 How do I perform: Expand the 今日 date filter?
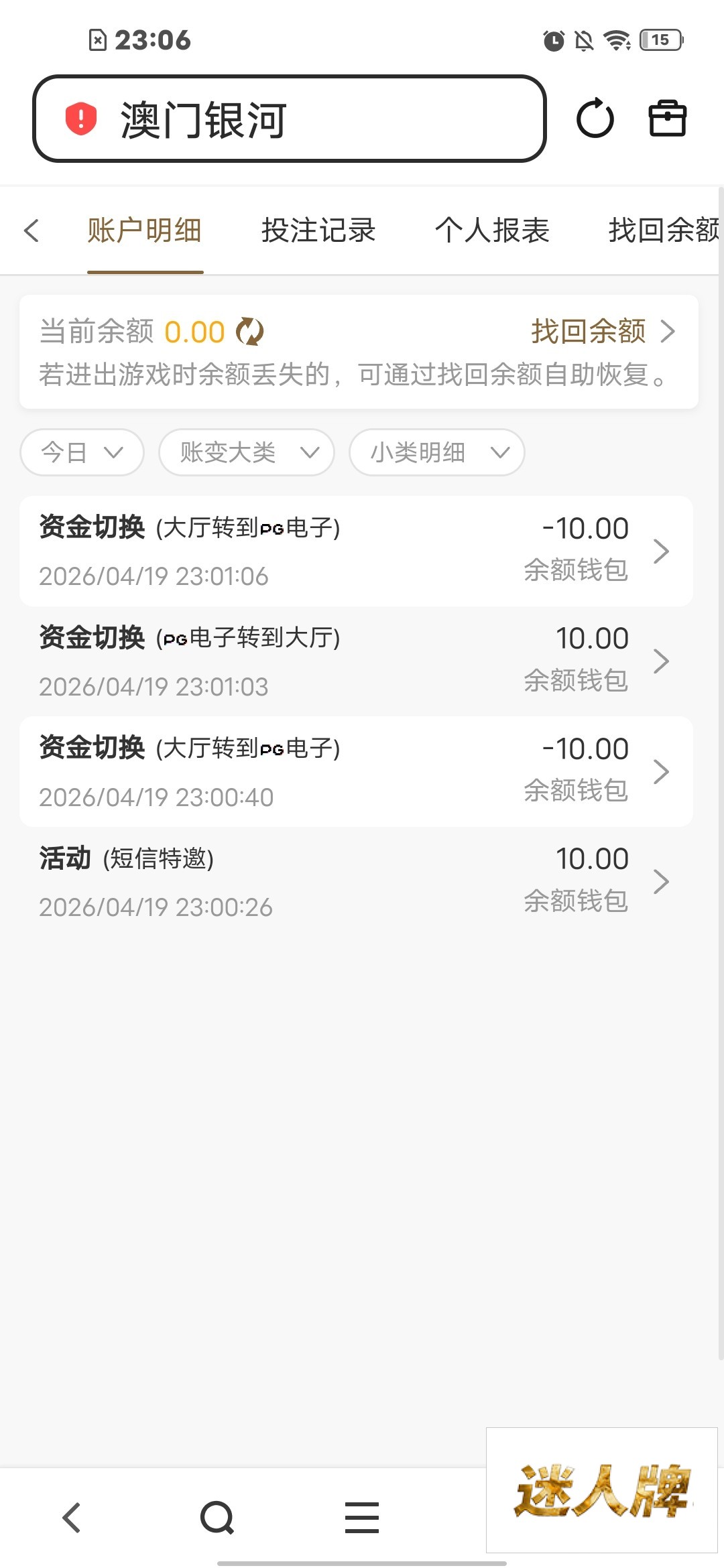[82, 452]
